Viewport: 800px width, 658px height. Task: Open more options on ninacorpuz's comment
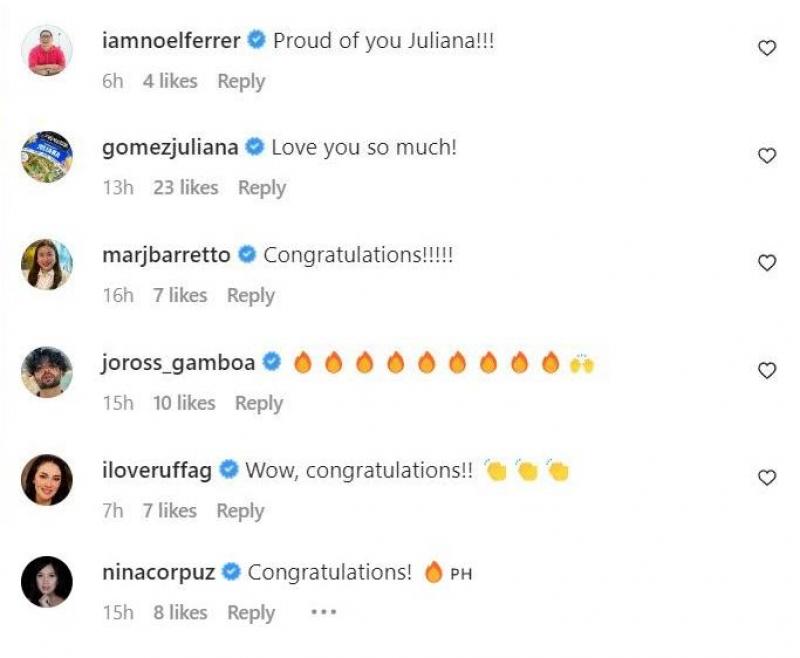323,613
